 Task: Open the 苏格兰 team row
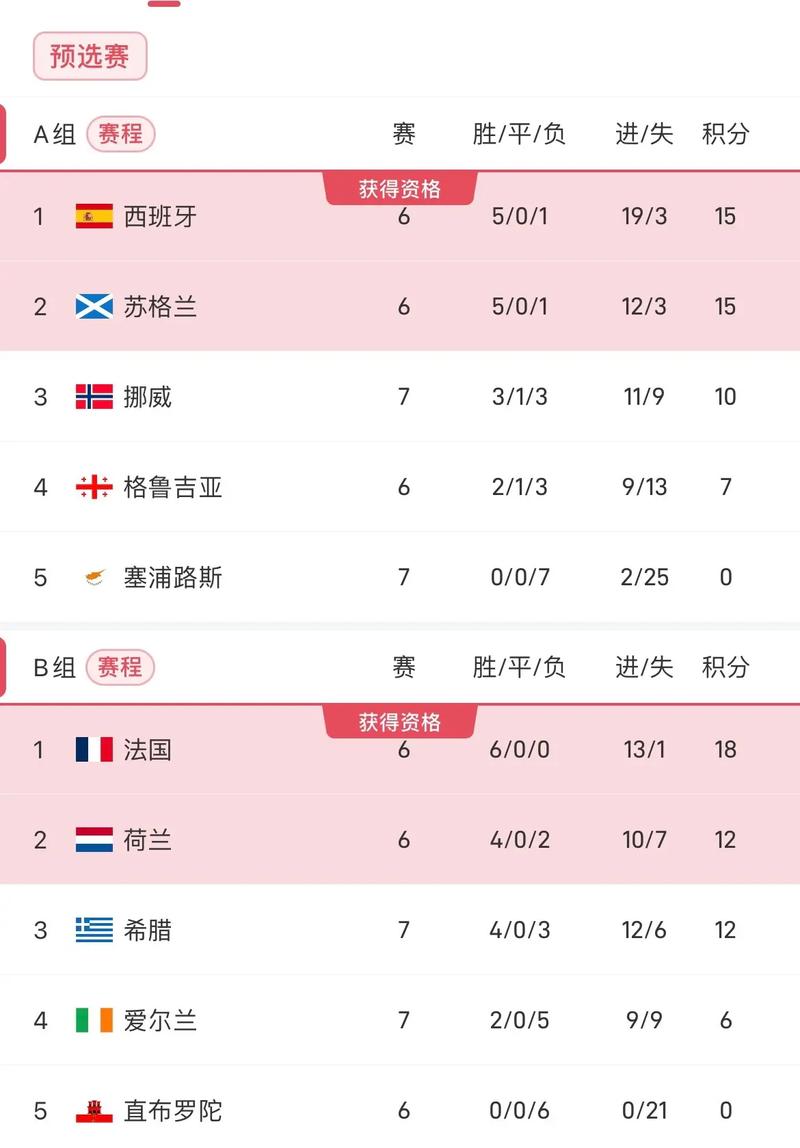[160, 306]
